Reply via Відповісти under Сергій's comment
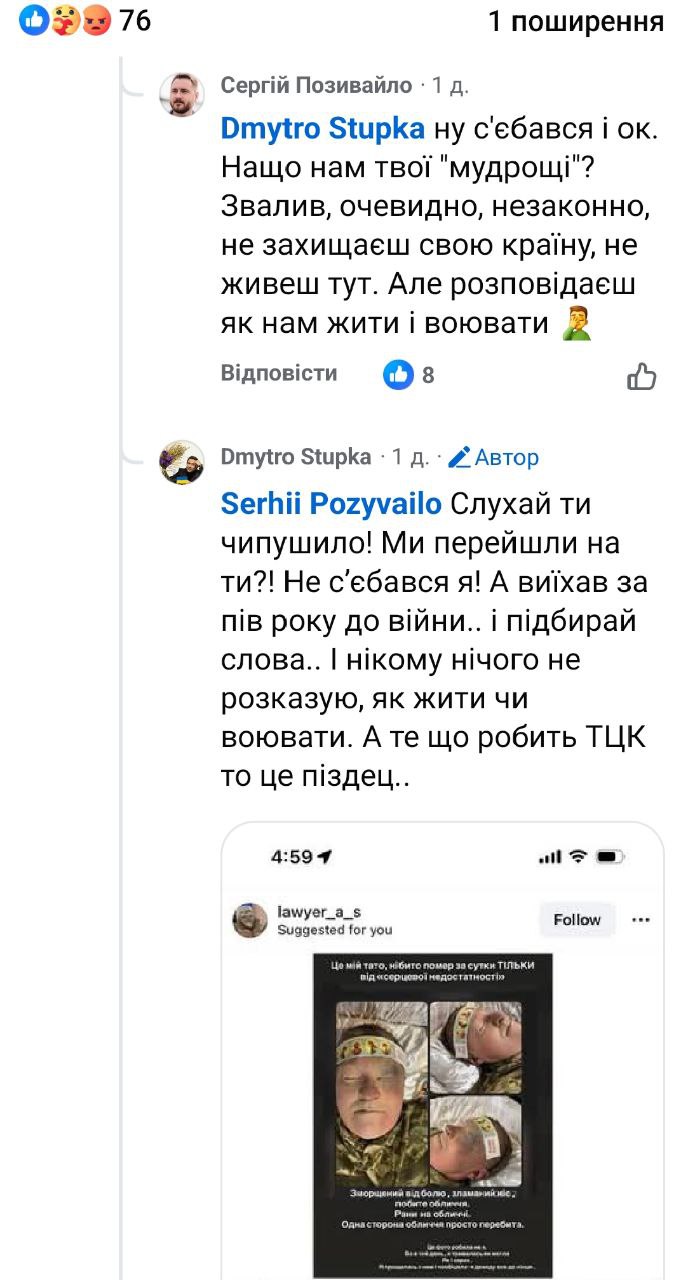This screenshot has height=1280, width=686. 279,374
